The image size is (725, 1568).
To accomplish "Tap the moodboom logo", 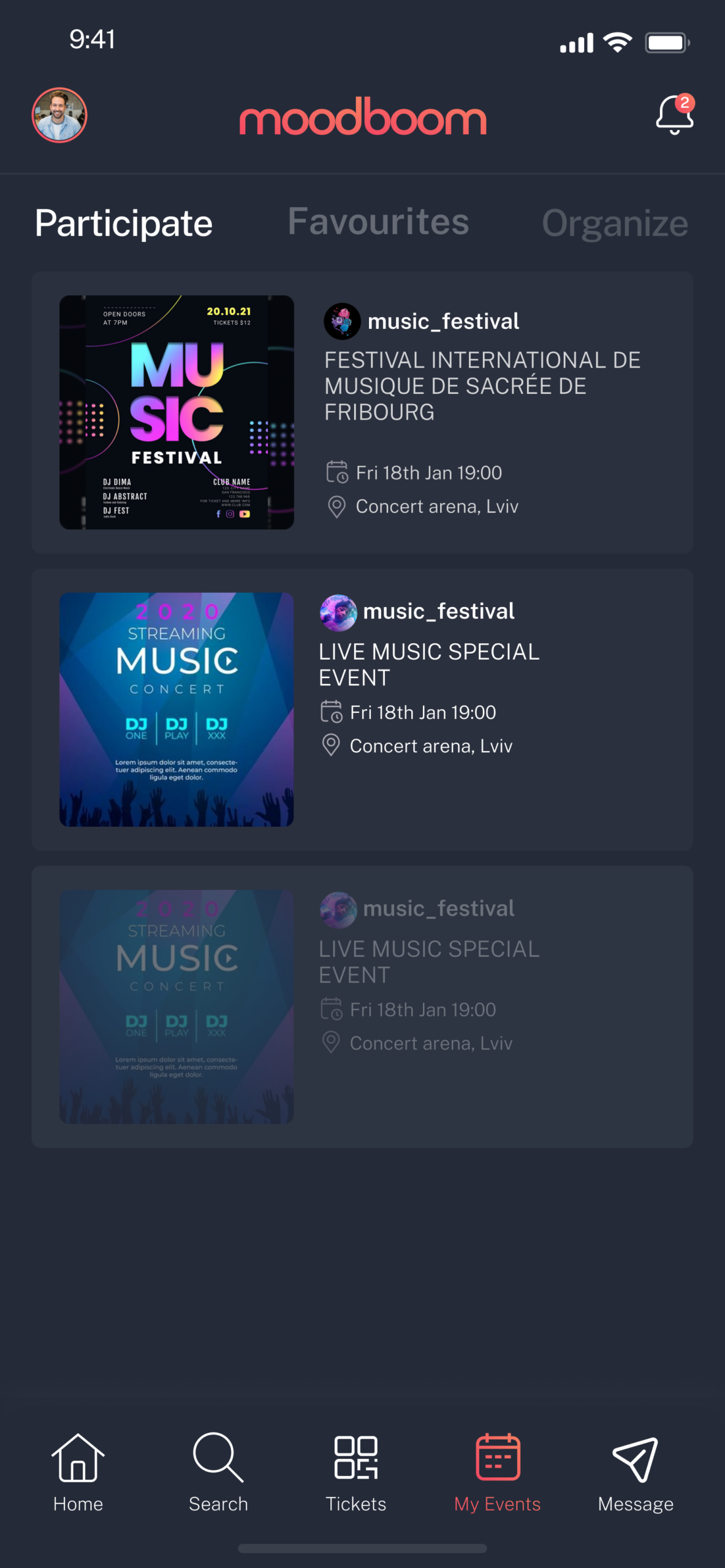I will click(x=363, y=118).
